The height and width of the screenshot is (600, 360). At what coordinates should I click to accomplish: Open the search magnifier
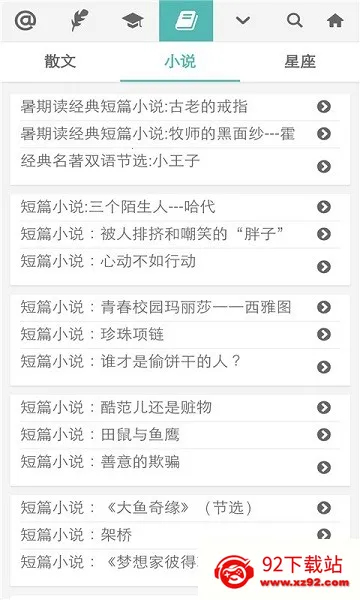tap(295, 20)
